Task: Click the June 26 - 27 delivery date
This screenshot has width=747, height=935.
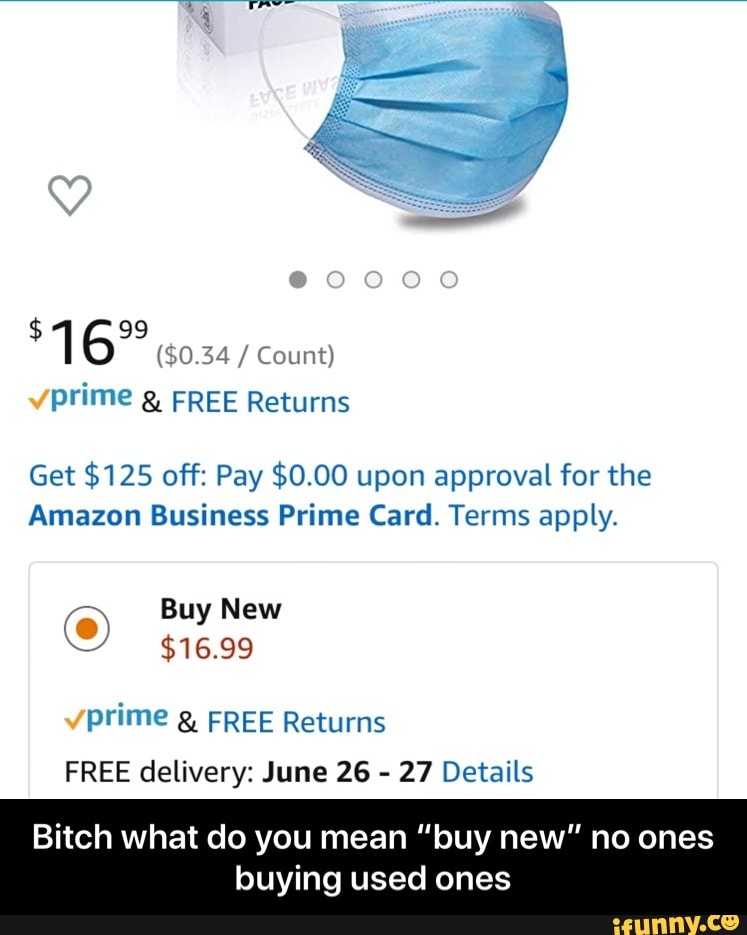Action: click(x=350, y=771)
